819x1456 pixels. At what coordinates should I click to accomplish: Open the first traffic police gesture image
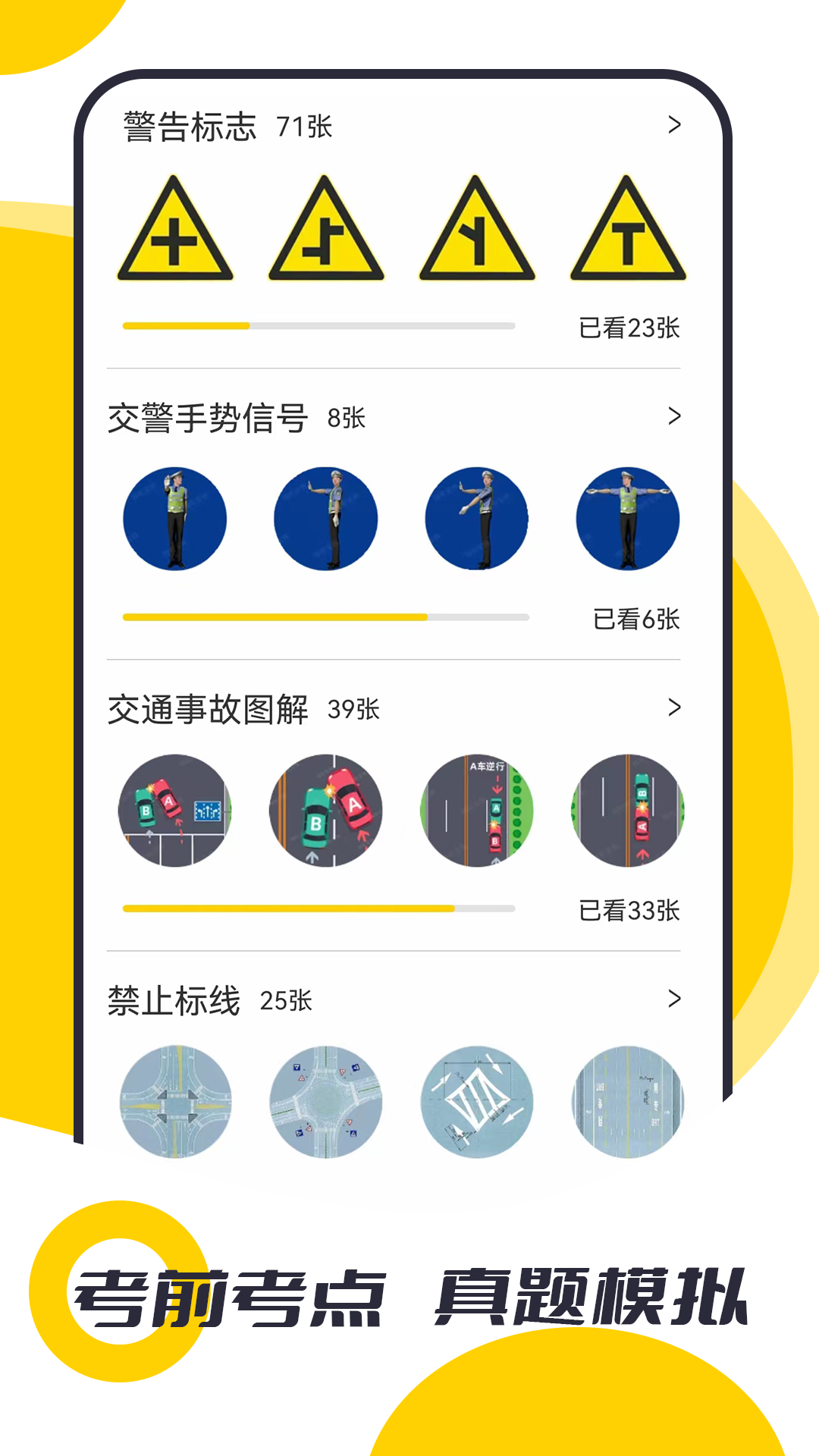pyautogui.click(x=175, y=518)
